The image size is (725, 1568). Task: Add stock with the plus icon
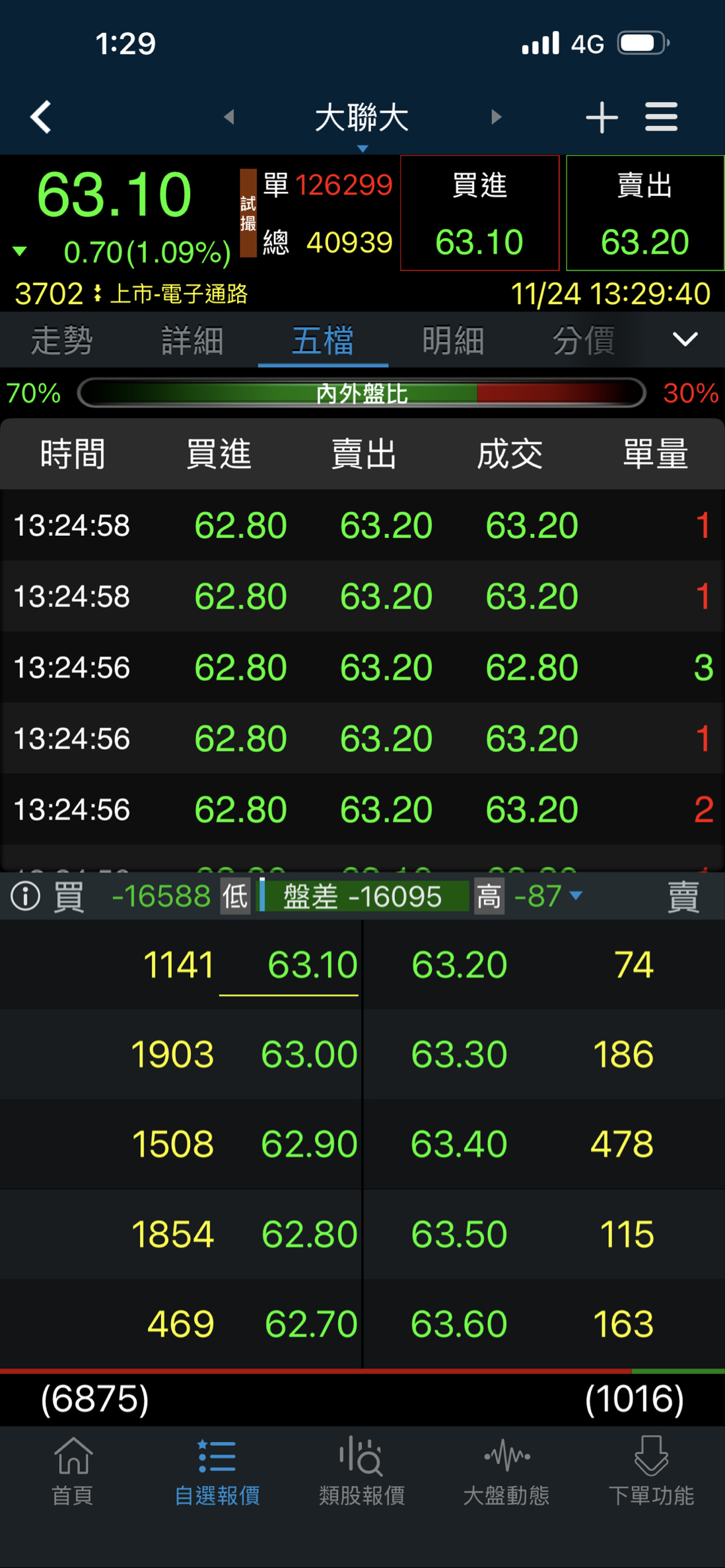tap(602, 117)
